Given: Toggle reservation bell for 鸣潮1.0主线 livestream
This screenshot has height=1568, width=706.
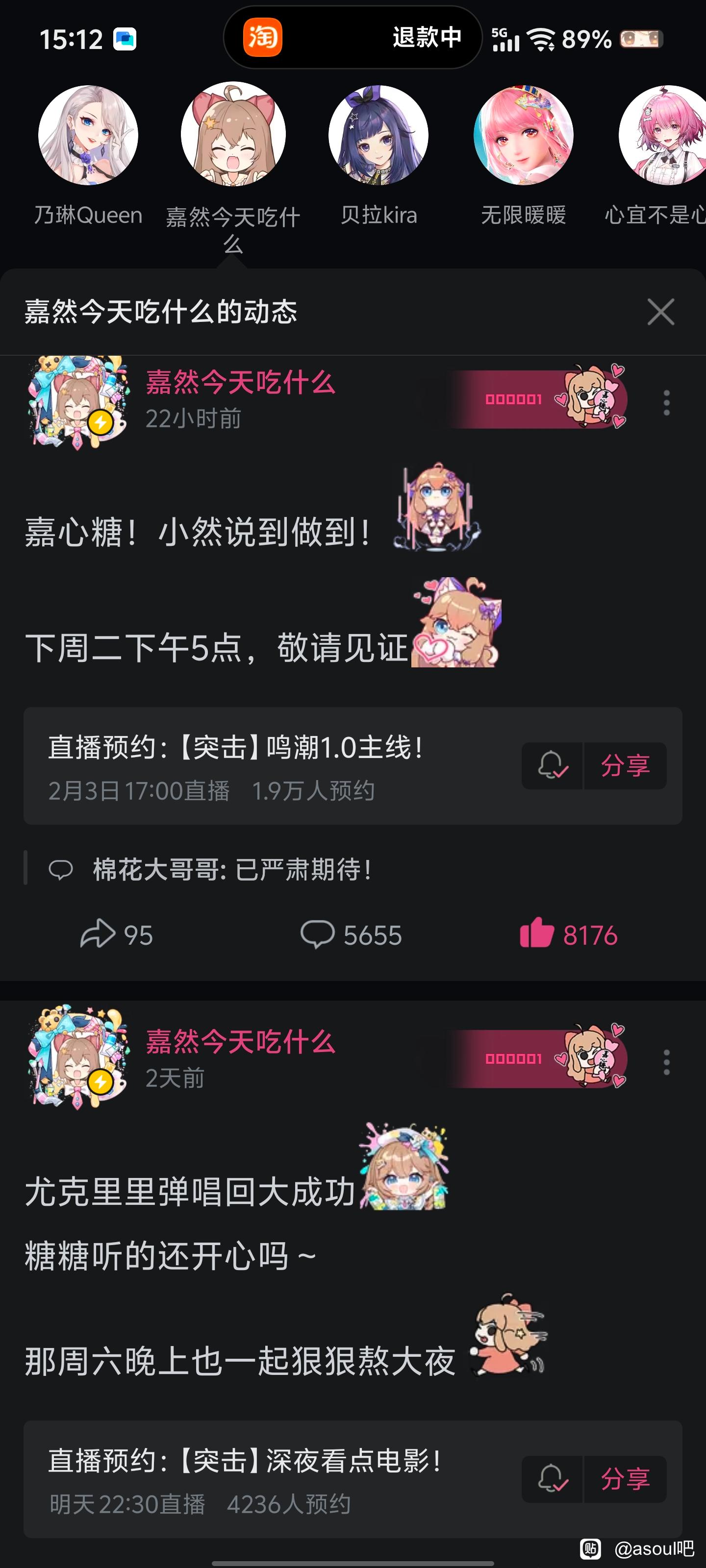Looking at the screenshot, I should (x=553, y=765).
